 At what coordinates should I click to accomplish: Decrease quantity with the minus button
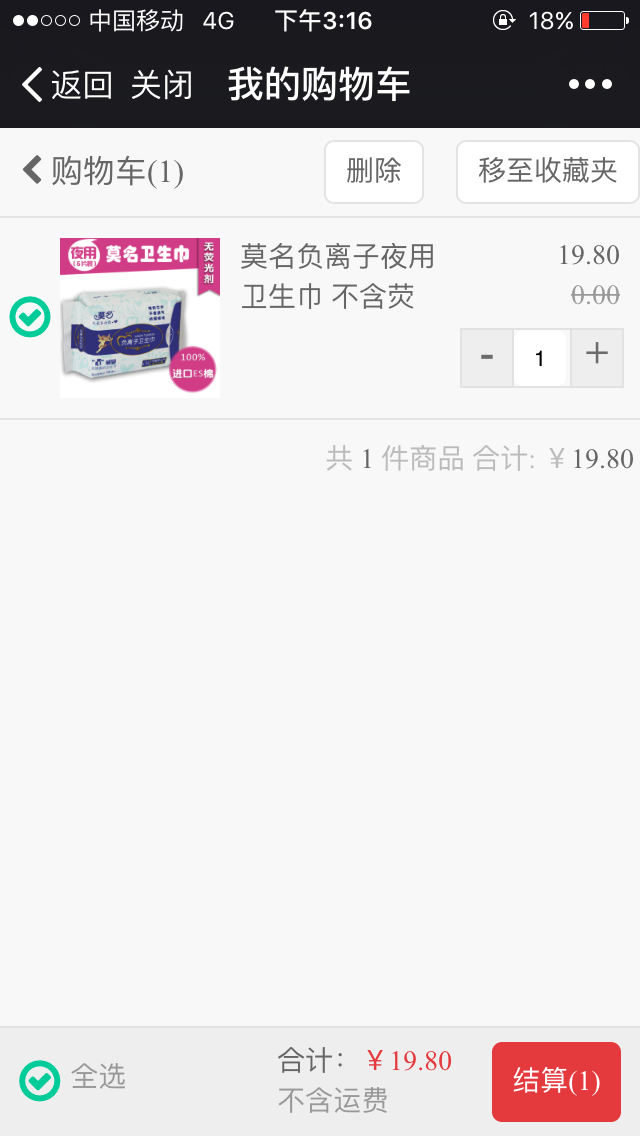coord(487,357)
